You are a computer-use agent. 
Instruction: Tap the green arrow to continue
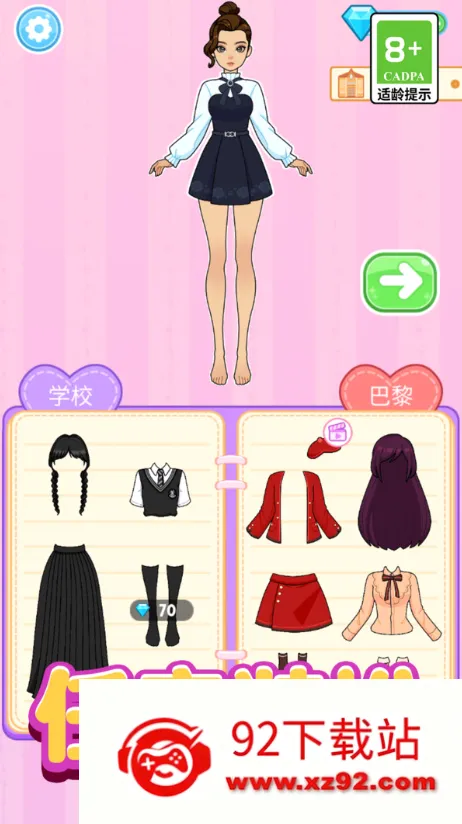pyautogui.click(x=400, y=282)
